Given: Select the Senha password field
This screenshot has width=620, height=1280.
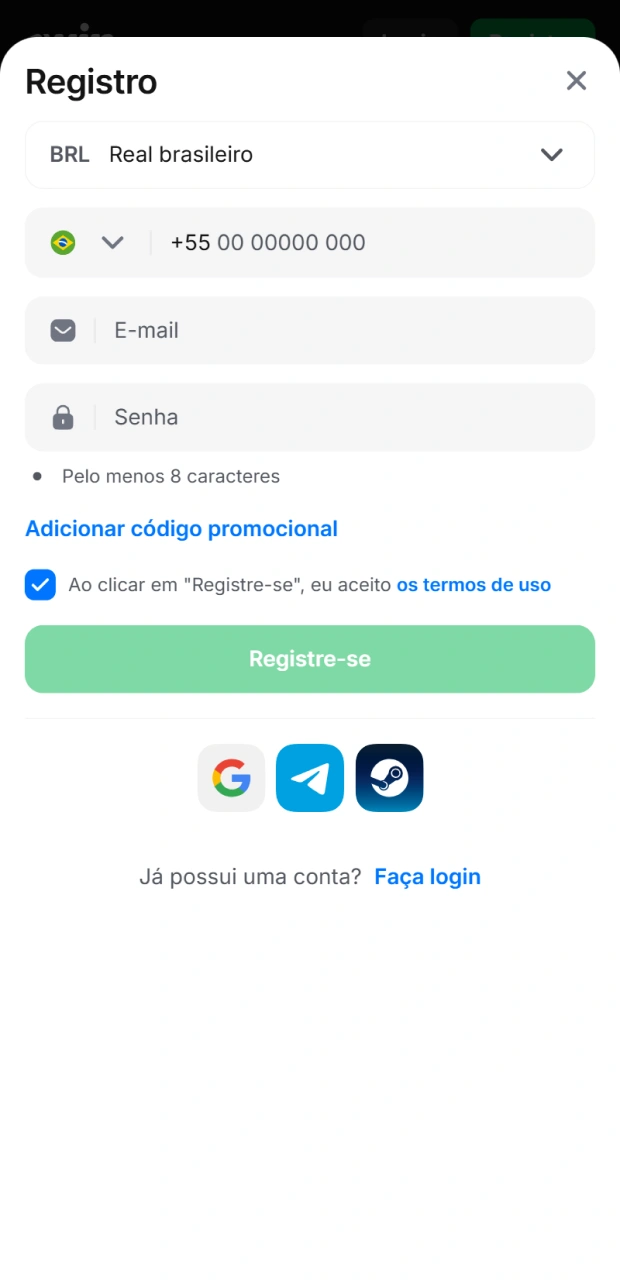Looking at the screenshot, I should (340, 418).
